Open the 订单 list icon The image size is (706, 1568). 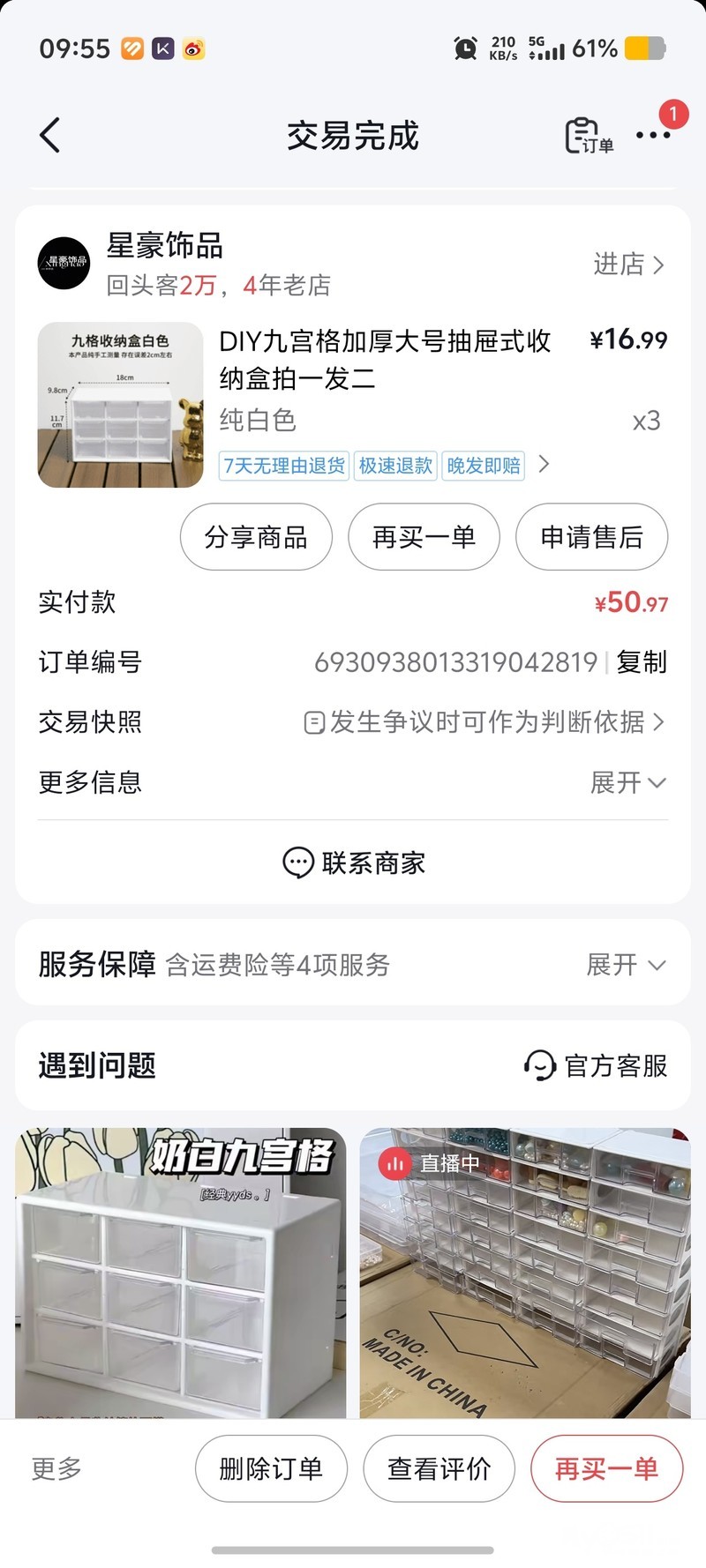tap(589, 136)
